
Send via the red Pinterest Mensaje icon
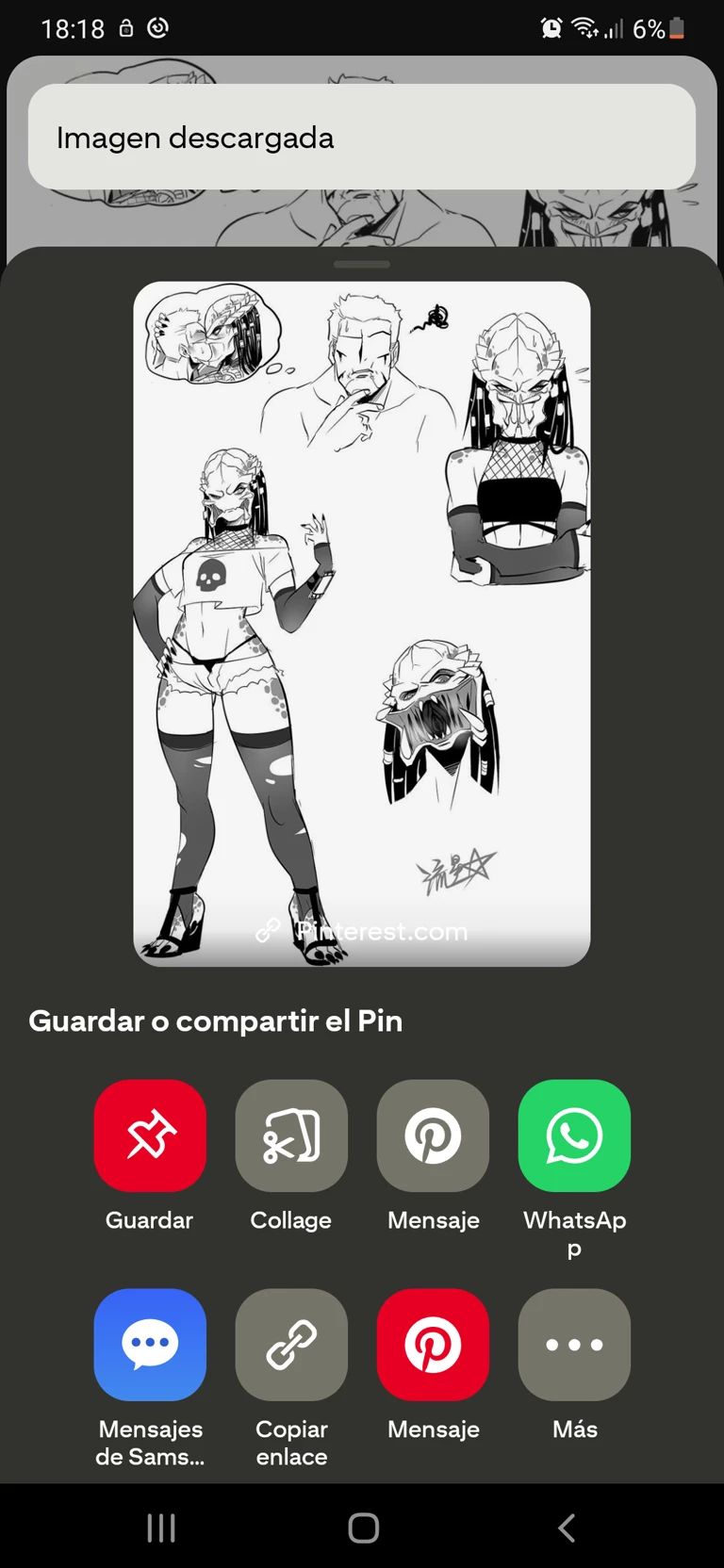pyautogui.click(x=433, y=1345)
